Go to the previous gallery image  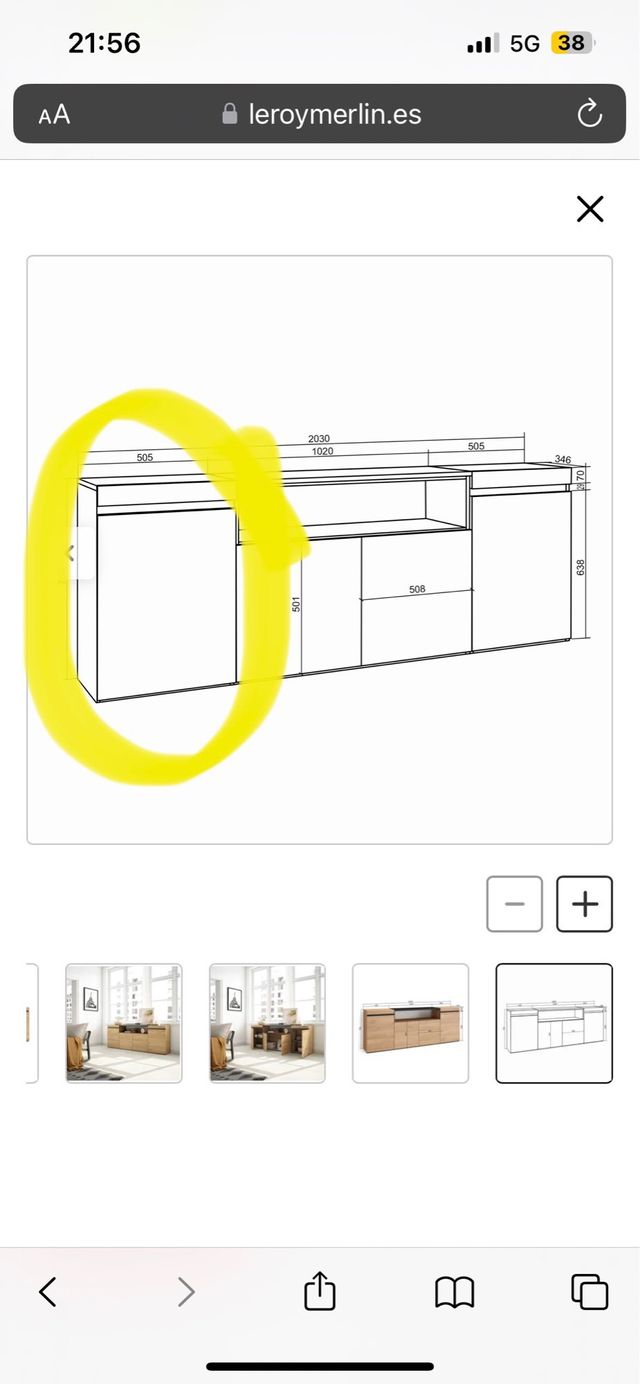(71, 553)
